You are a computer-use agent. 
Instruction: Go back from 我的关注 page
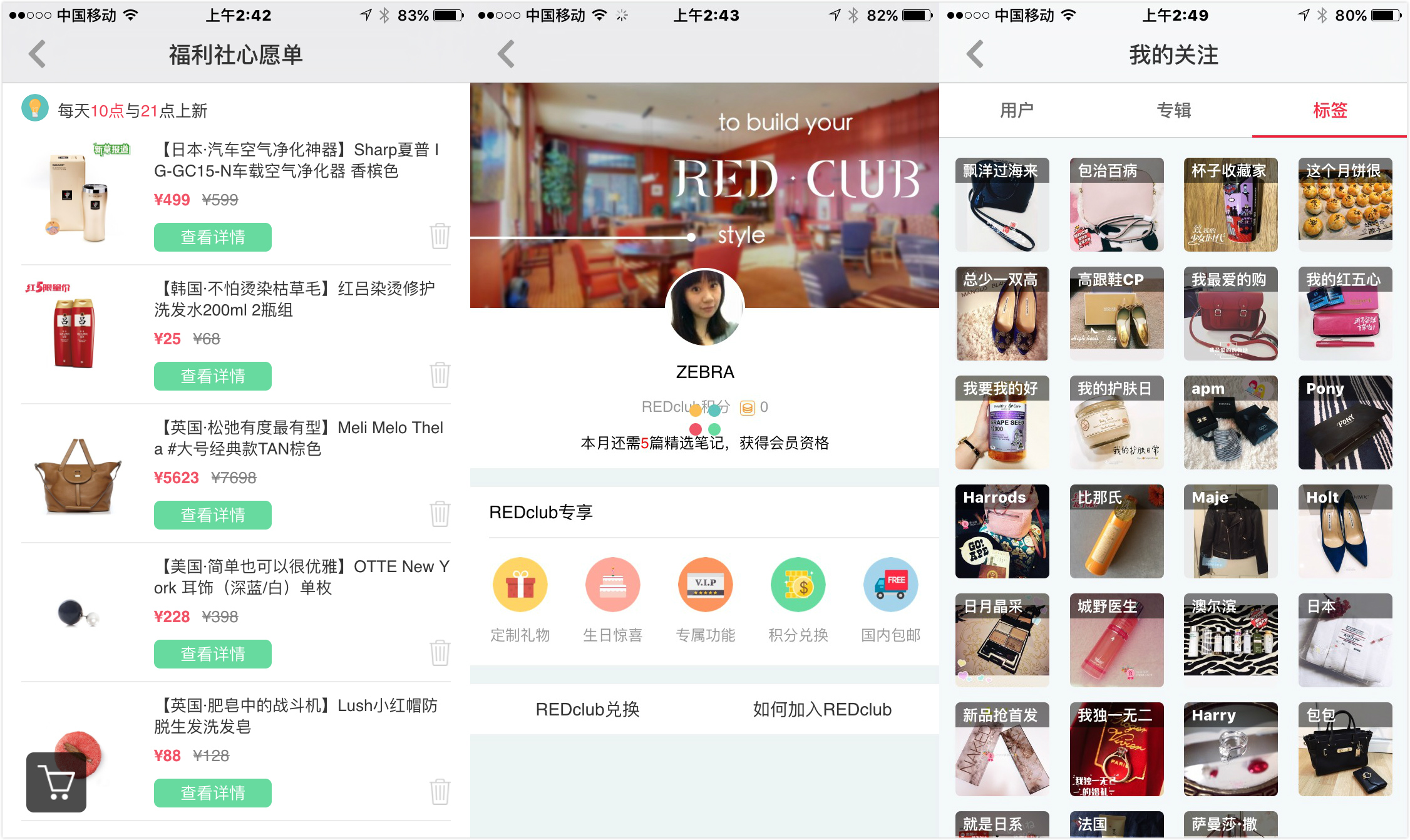pos(975,54)
